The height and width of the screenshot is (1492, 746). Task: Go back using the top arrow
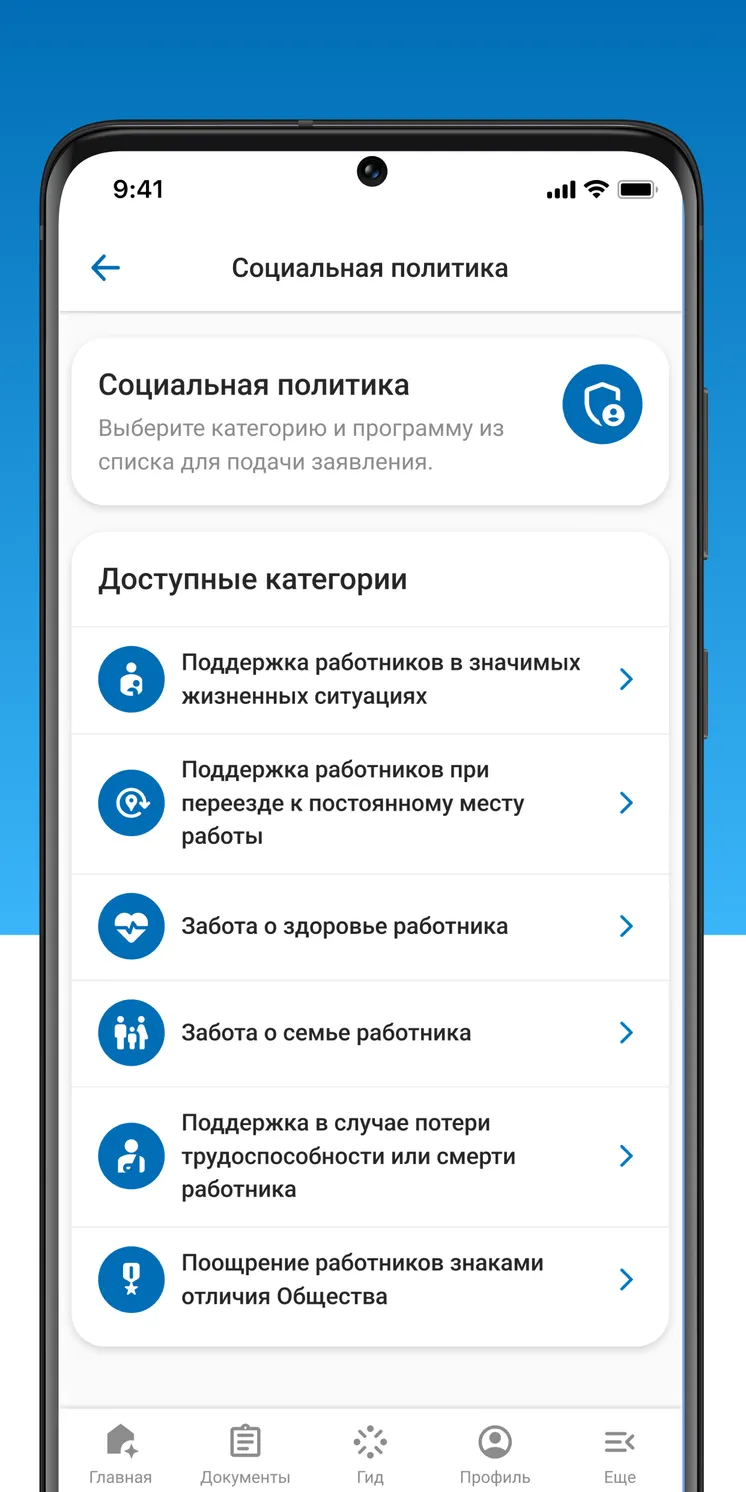click(105, 268)
